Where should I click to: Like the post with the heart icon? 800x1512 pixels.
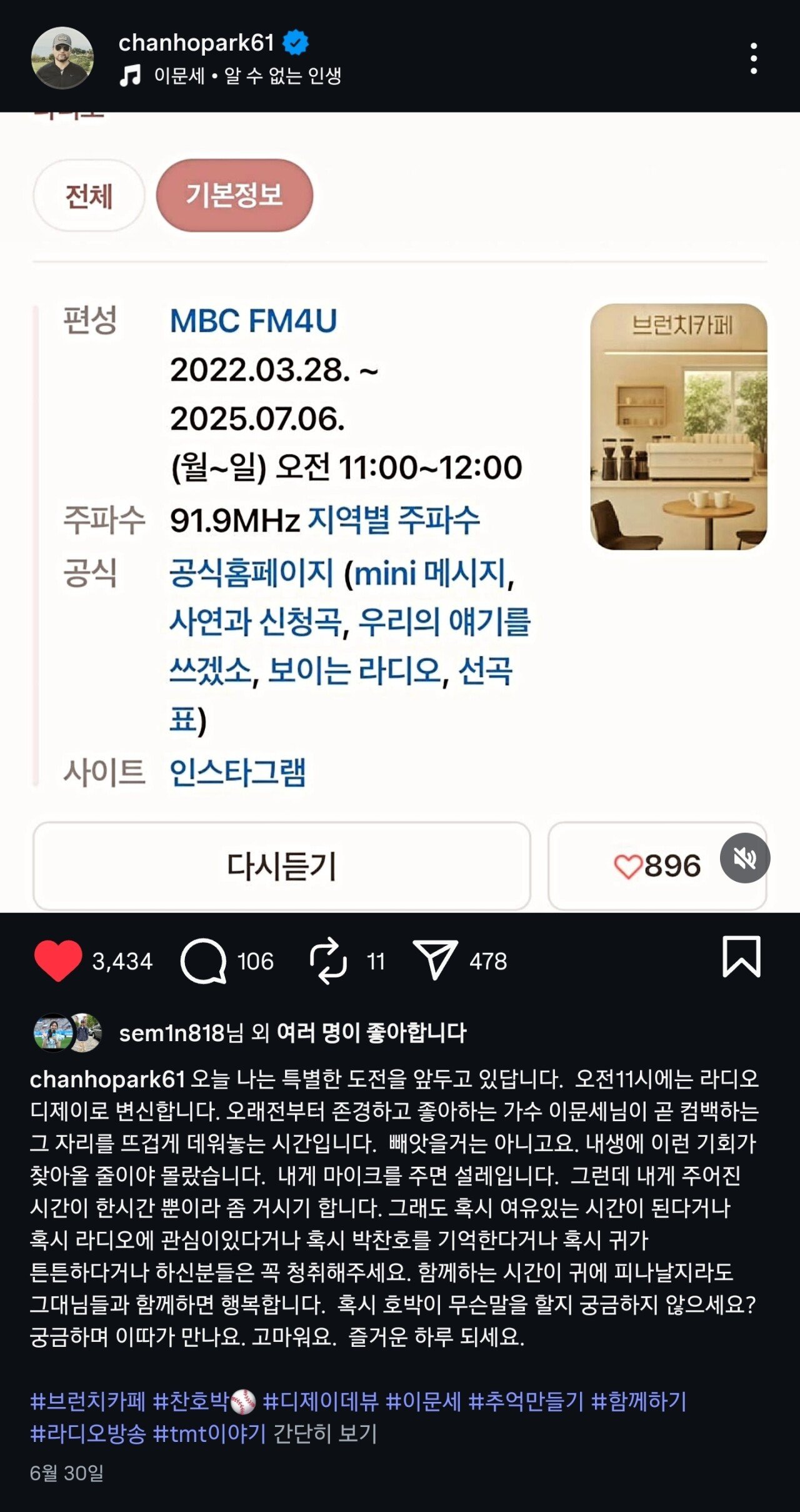57,960
